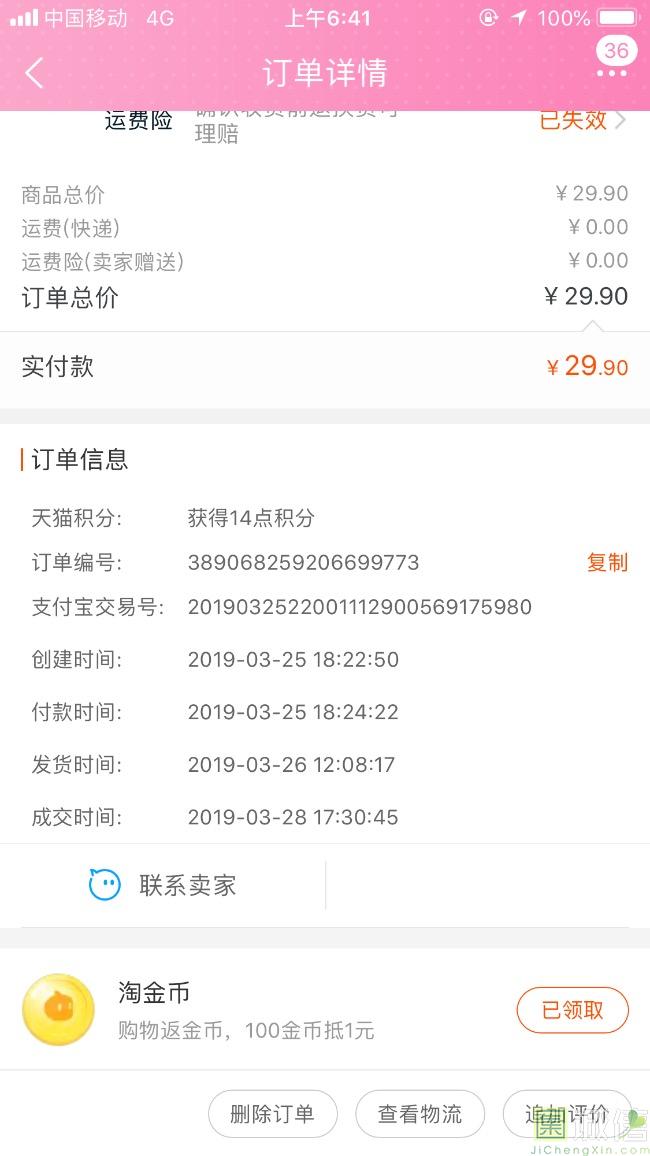This screenshot has width=650, height=1156.
Task: Contact the seller via 联系卖家
Action: [x=163, y=885]
